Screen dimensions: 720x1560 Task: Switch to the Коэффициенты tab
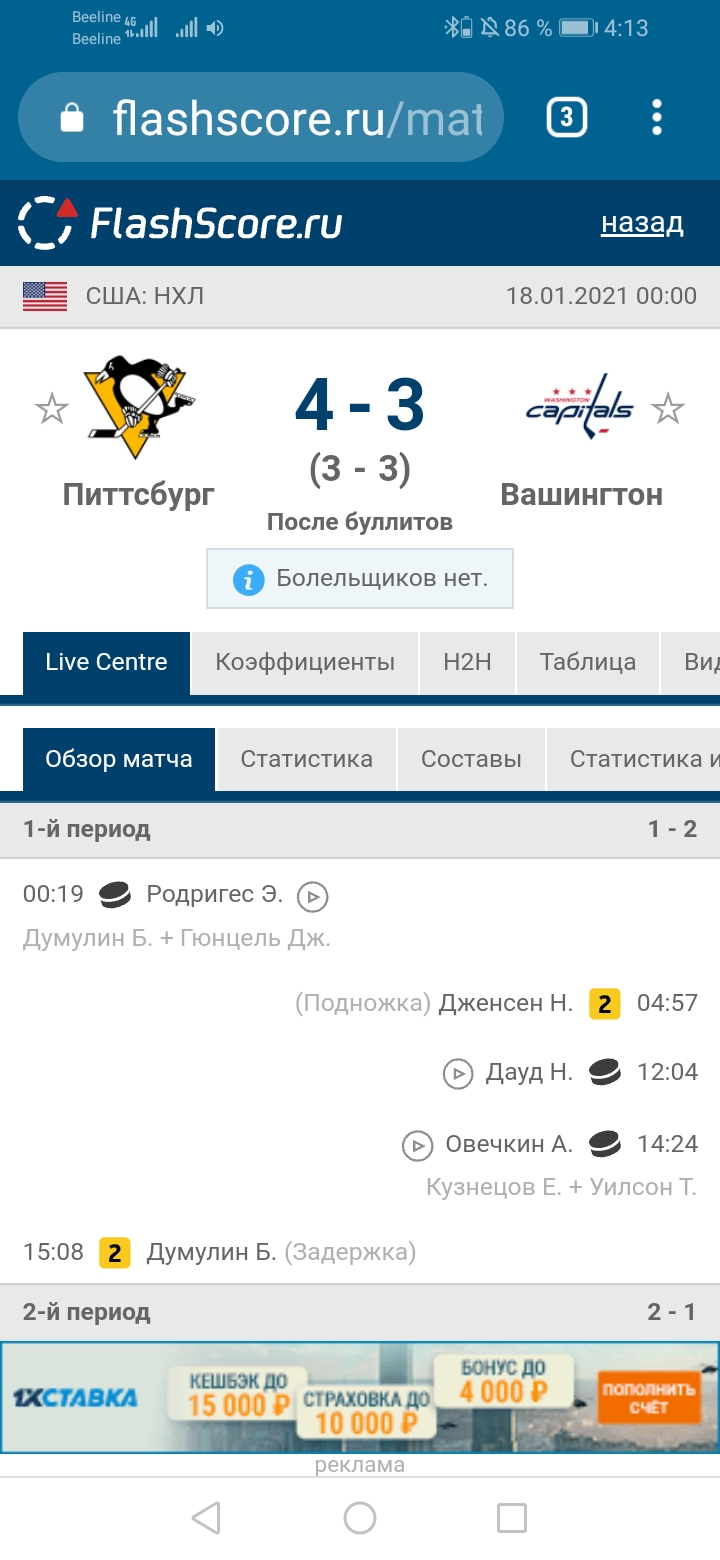click(x=305, y=662)
